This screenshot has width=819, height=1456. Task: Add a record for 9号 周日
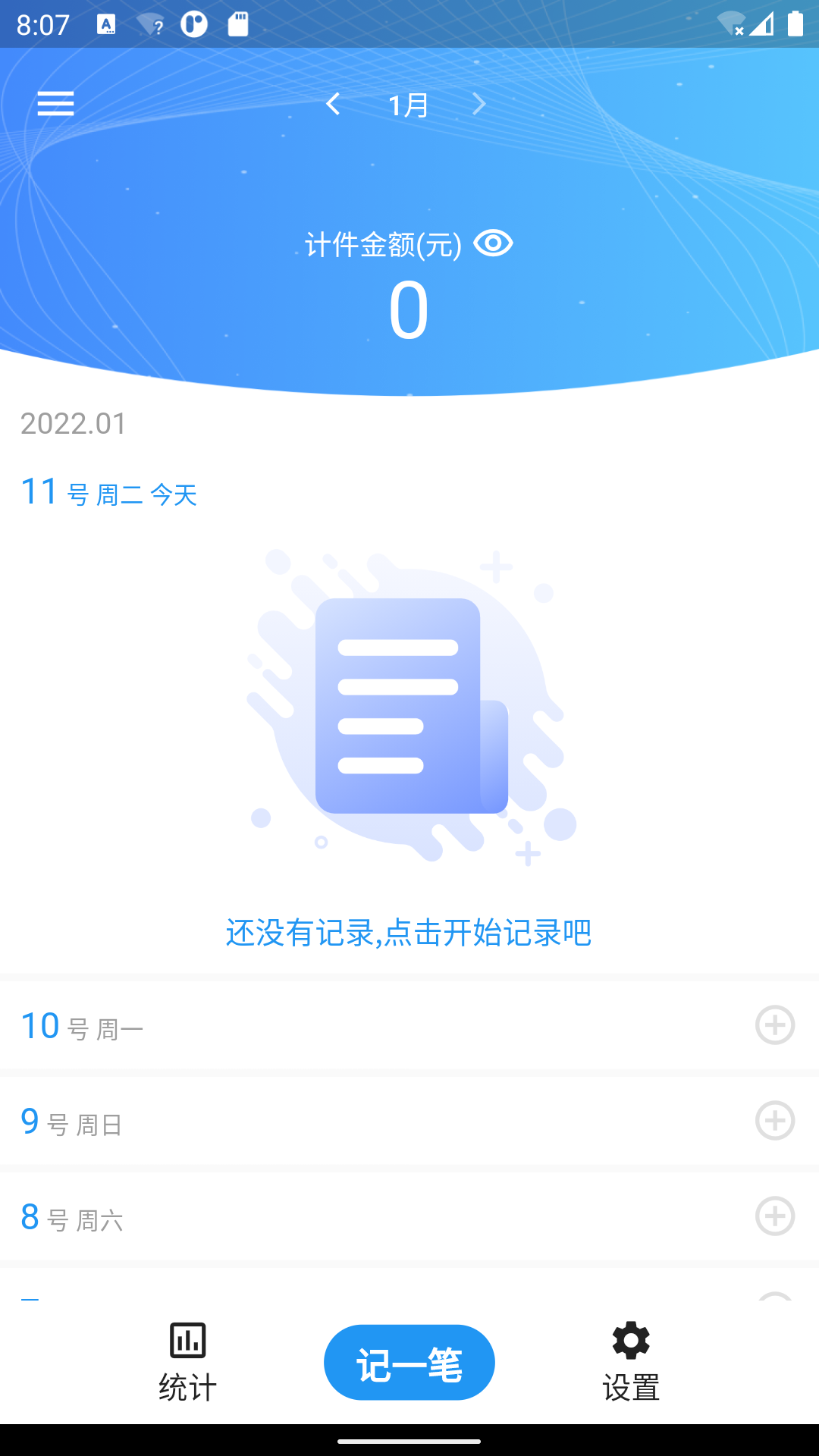click(774, 1121)
